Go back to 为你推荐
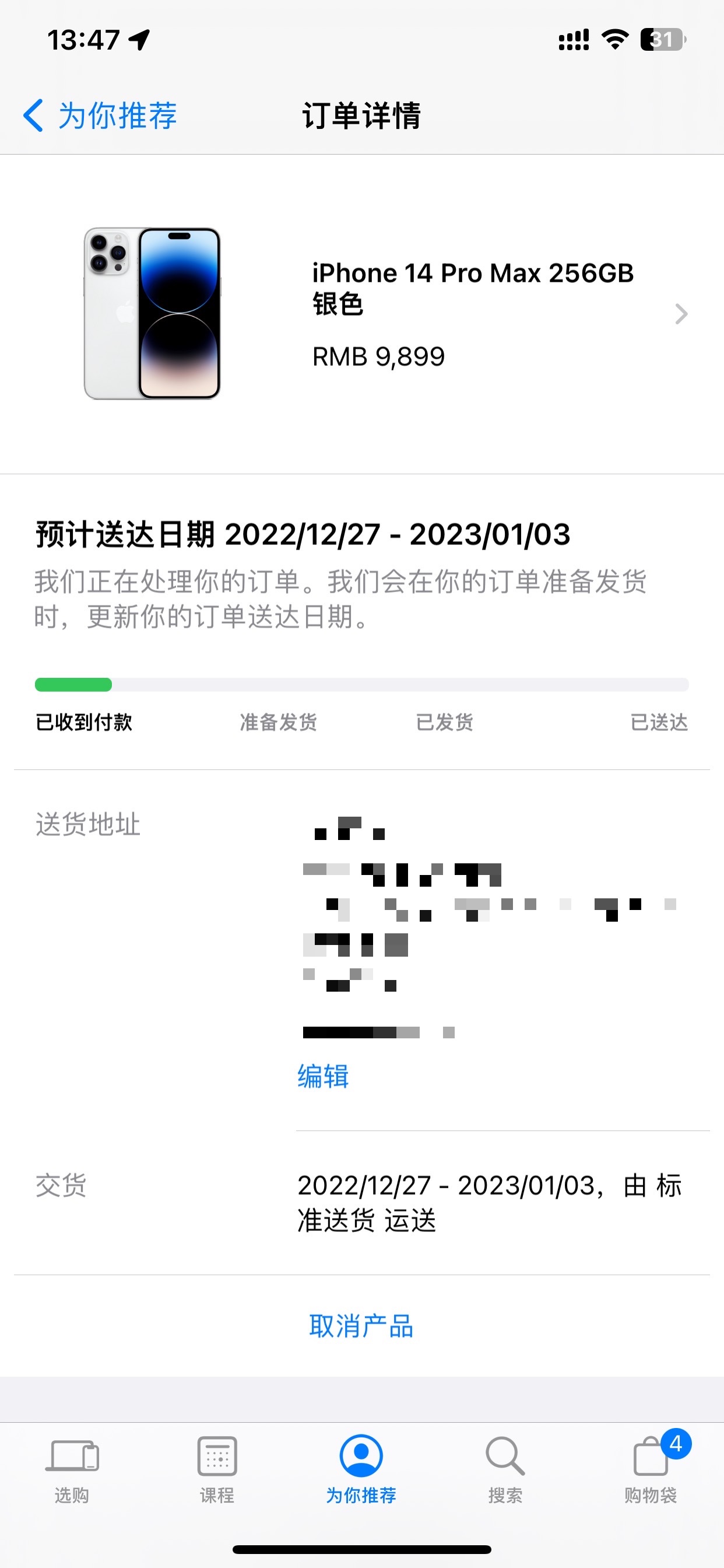The height and width of the screenshot is (1568, 724). [x=100, y=115]
